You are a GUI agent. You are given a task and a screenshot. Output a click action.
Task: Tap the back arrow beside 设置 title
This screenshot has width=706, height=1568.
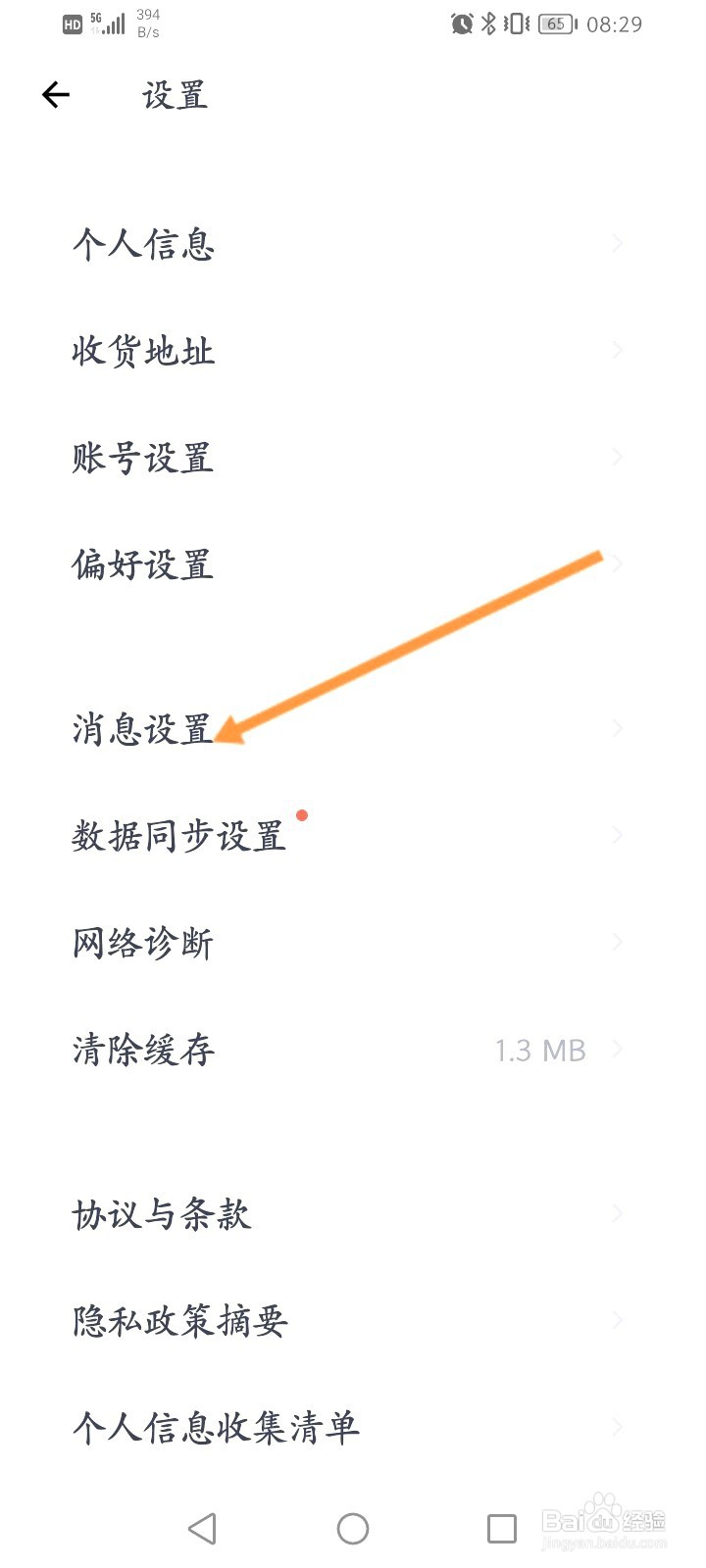[x=54, y=94]
